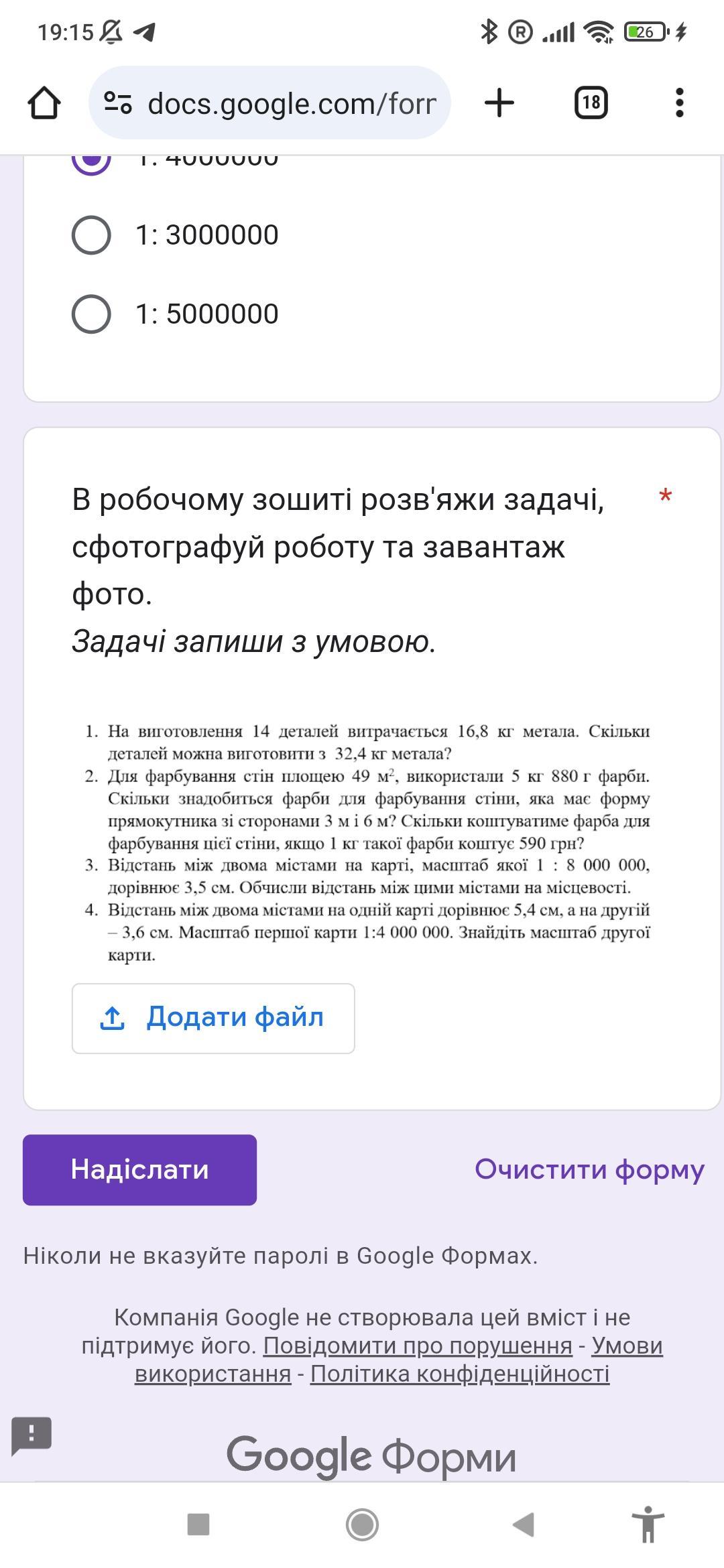724x1568 pixels.
Task: Open the Повідомити про порушення link
Action: click(418, 1346)
